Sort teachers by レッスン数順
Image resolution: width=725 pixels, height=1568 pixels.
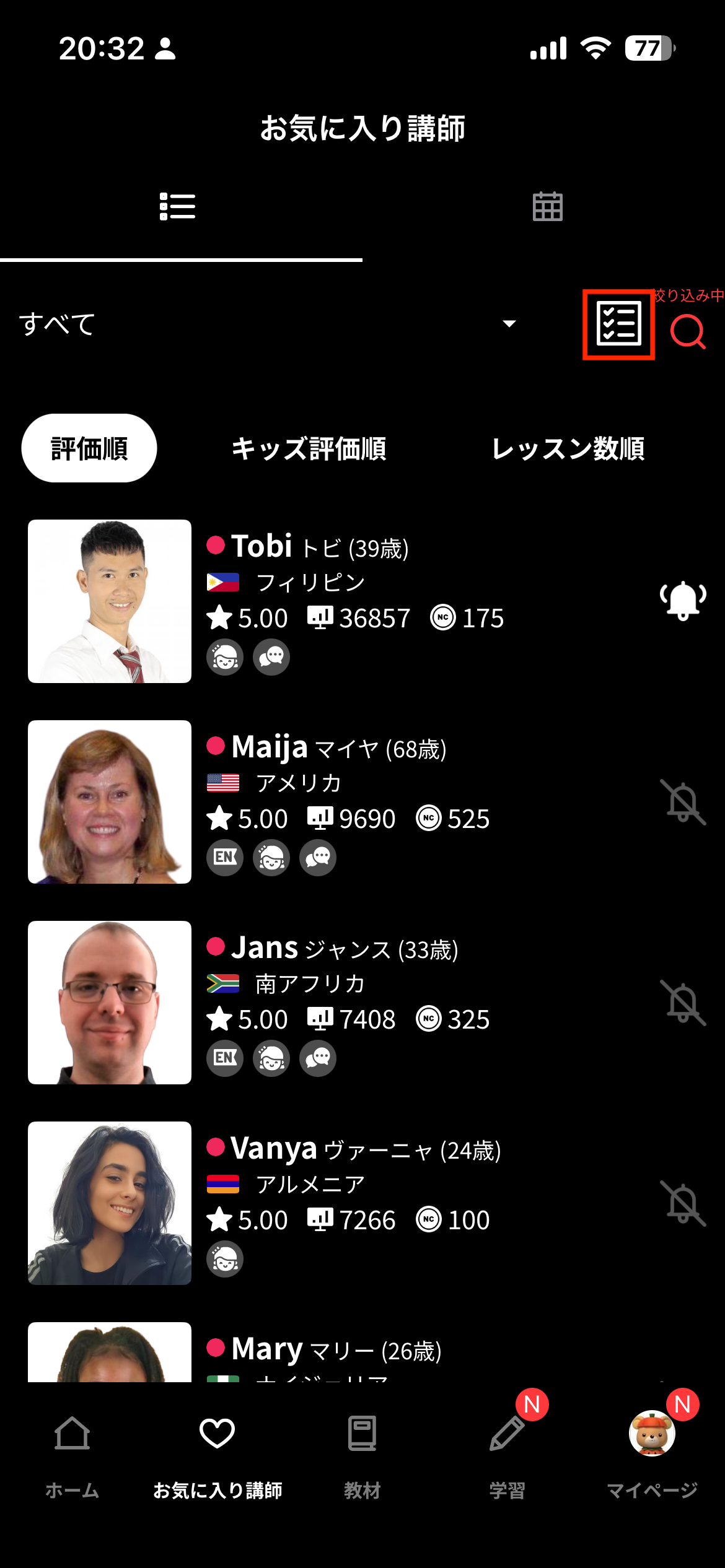click(568, 448)
